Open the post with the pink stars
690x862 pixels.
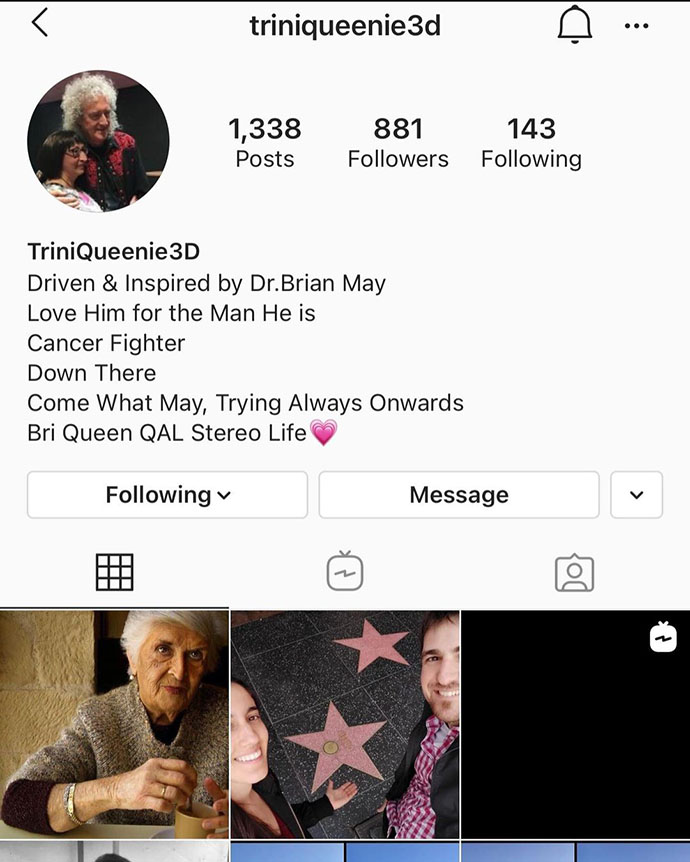pyautogui.click(x=345, y=724)
